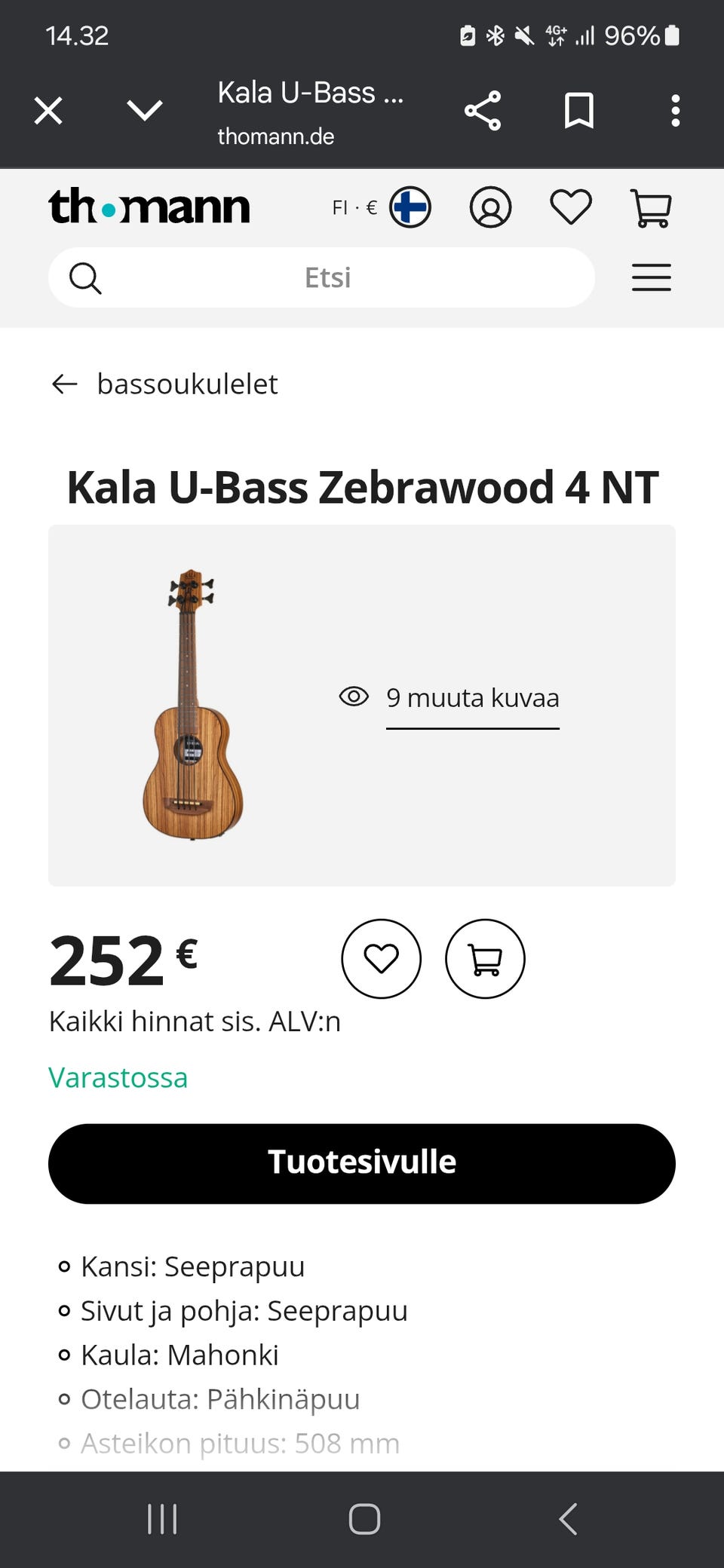Open the hamburger navigation menu
Screen dimensions: 724x1568
click(651, 277)
